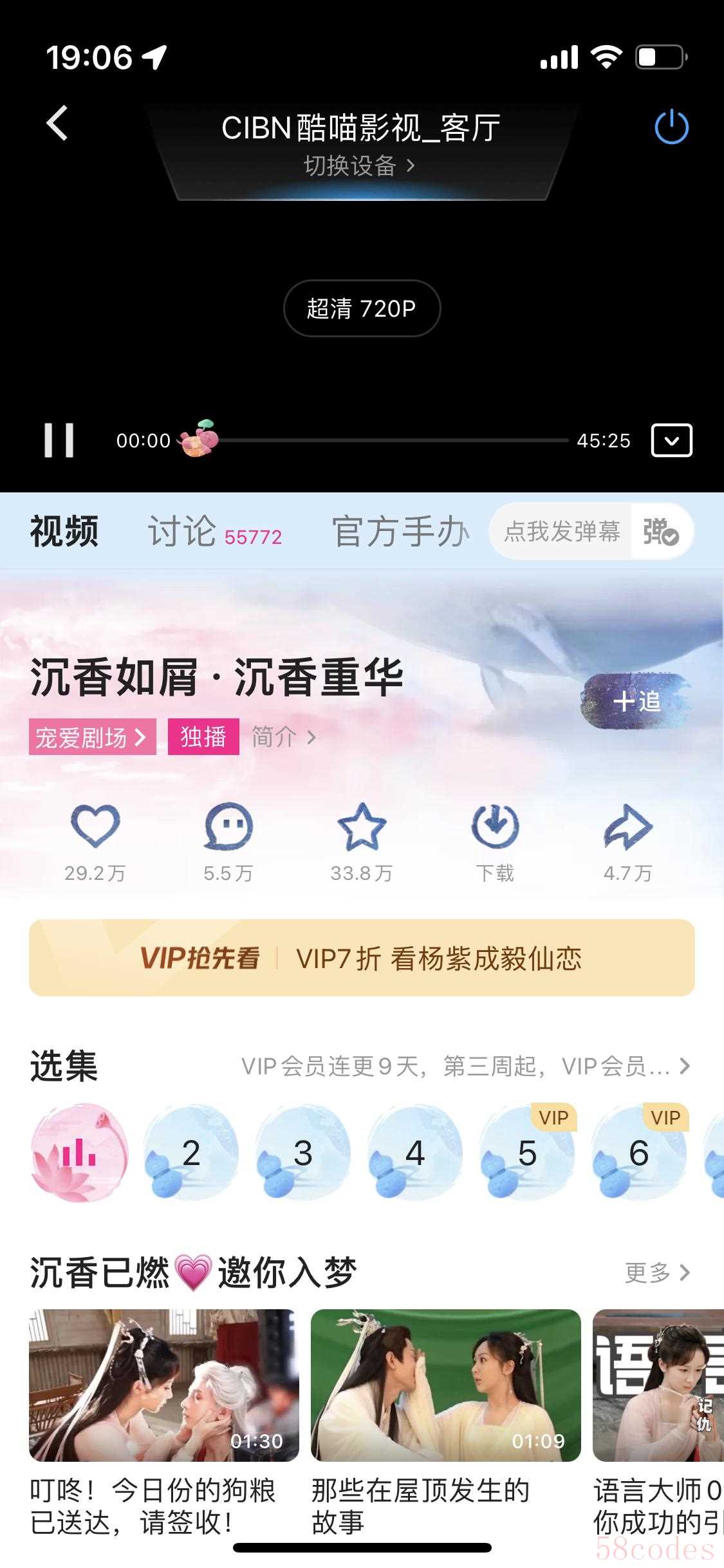Share the show with the arrow icon
724x1568 pixels.
628,826
